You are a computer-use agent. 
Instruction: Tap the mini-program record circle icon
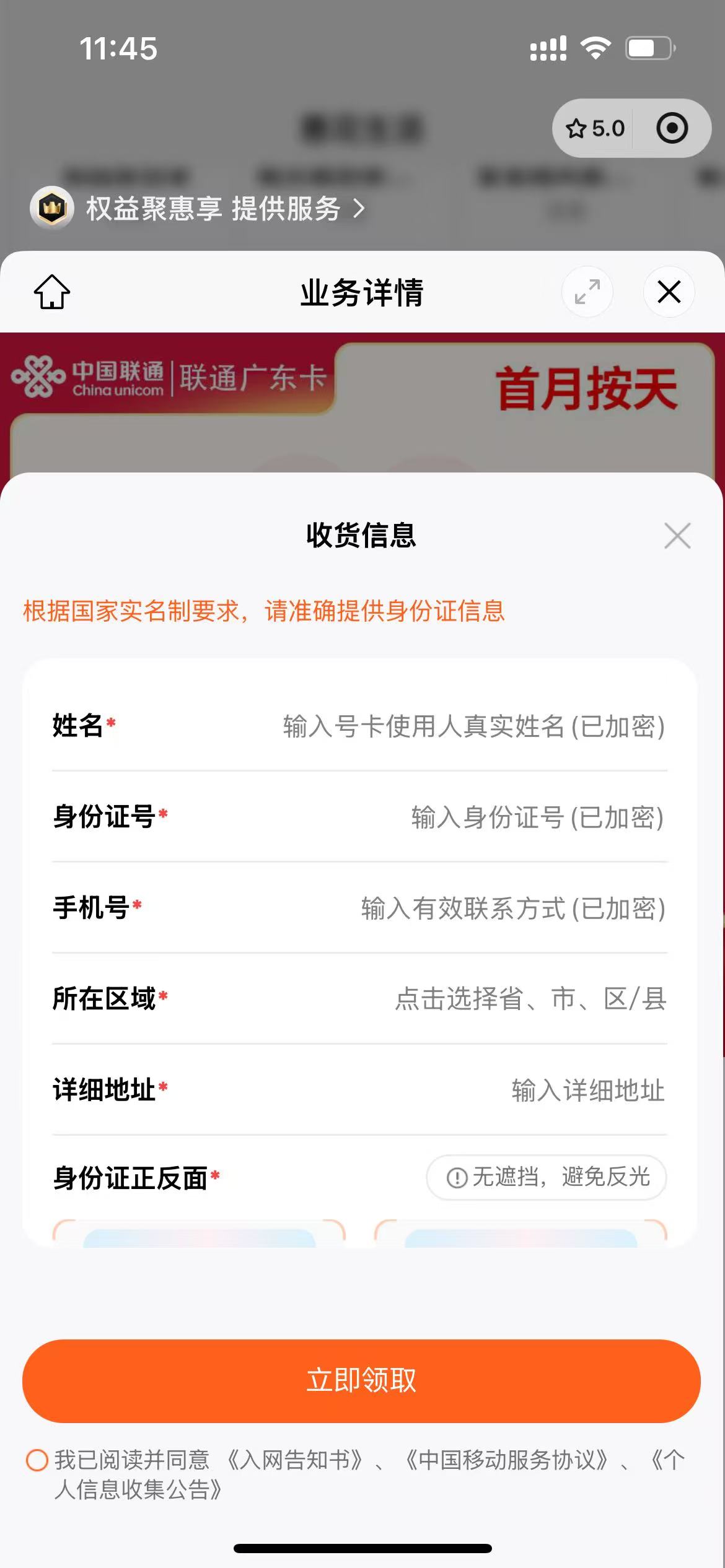click(672, 129)
